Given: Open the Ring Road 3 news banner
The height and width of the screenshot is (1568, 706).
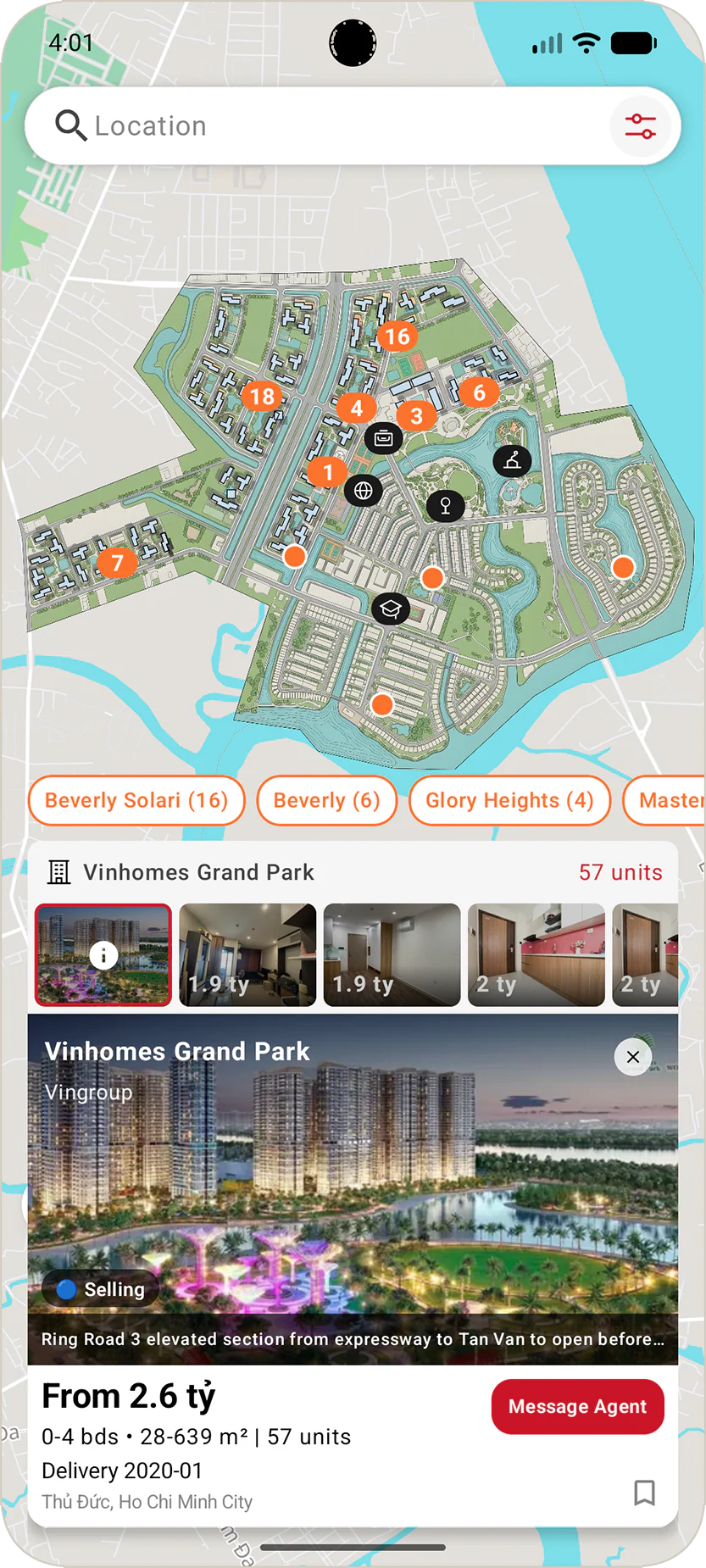Looking at the screenshot, I should 353,1338.
